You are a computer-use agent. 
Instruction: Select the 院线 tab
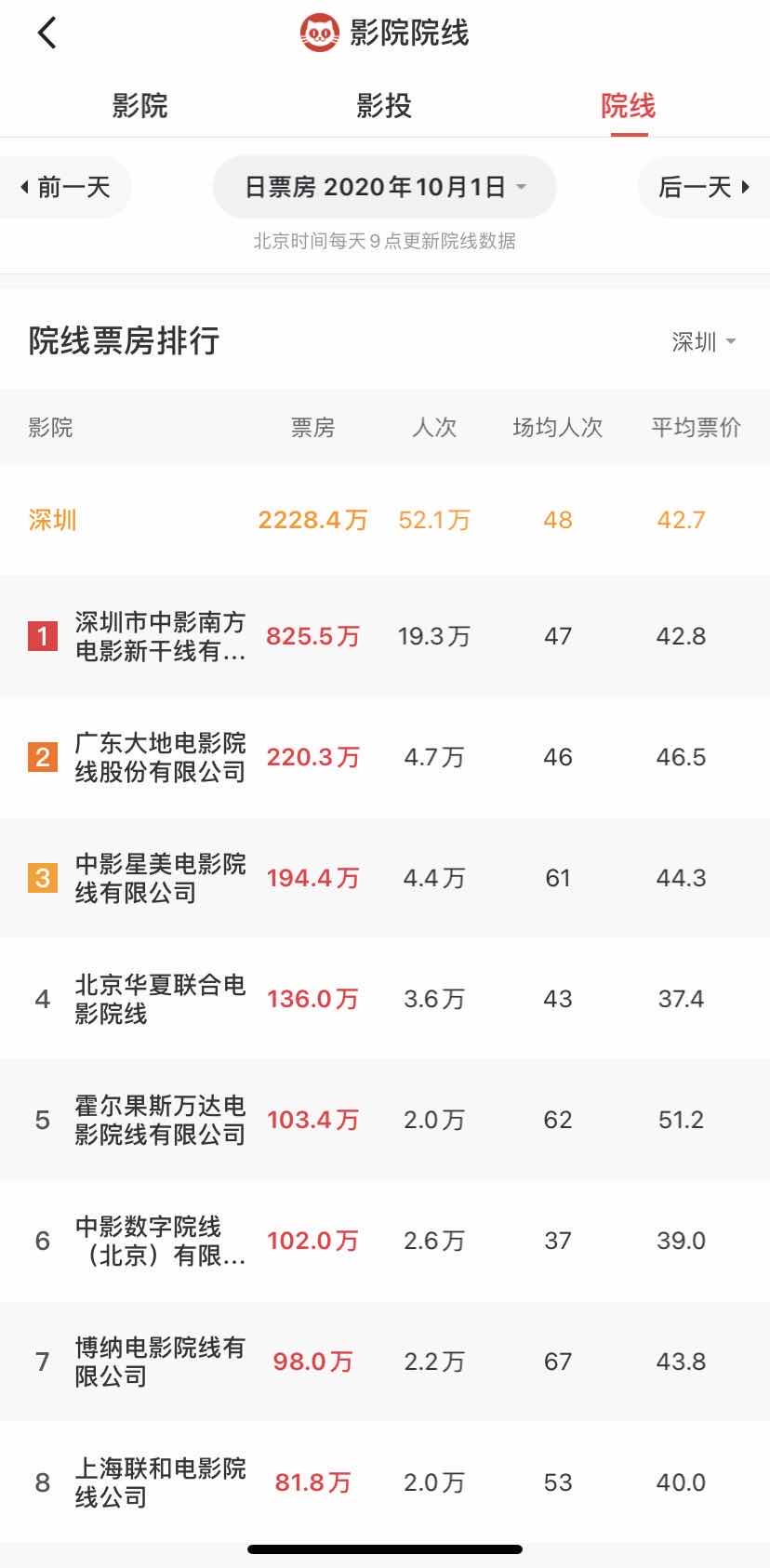pyautogui.click(x=629, y=106)
